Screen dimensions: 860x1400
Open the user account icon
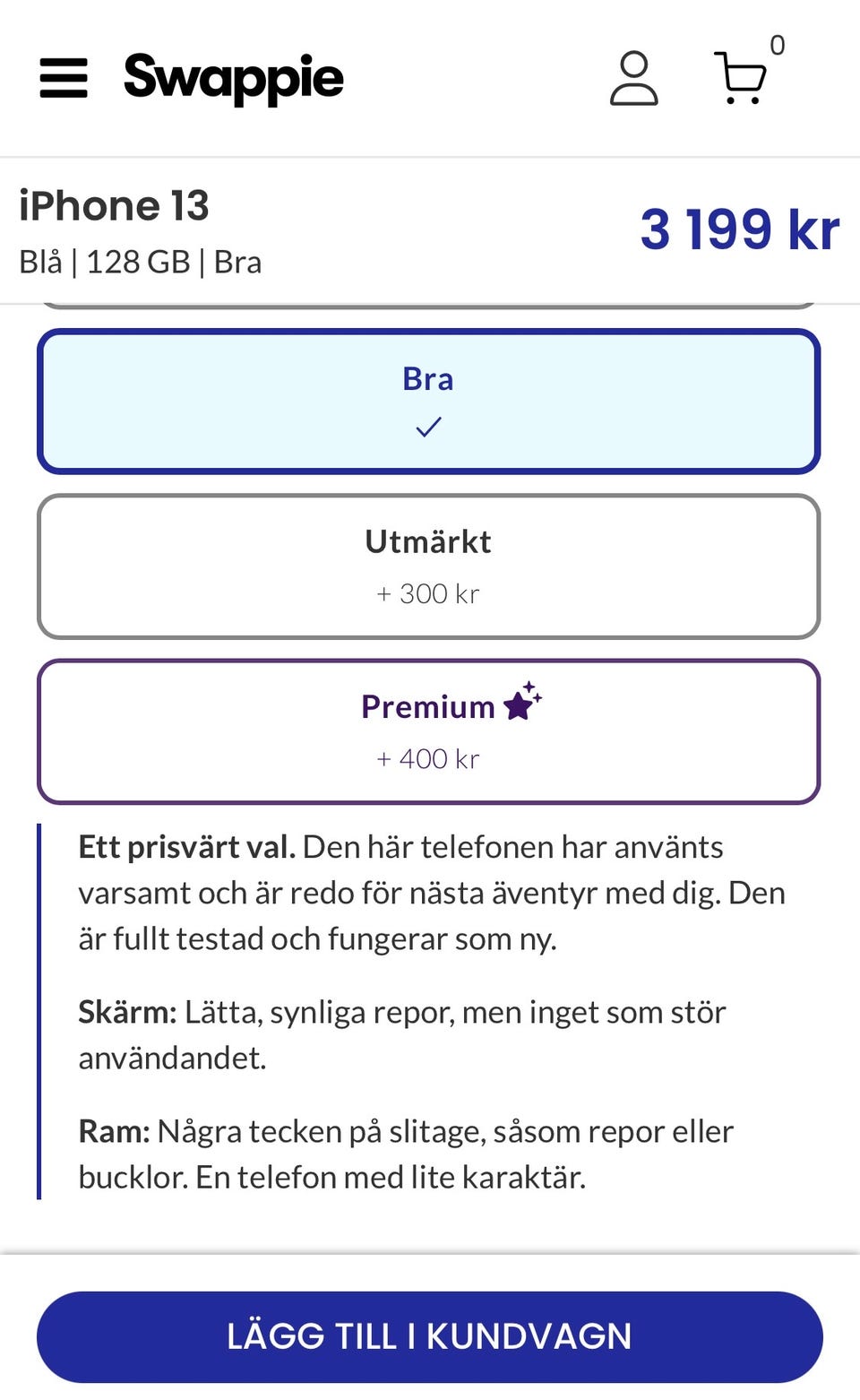pyautogui.click(x=634, y=78)
